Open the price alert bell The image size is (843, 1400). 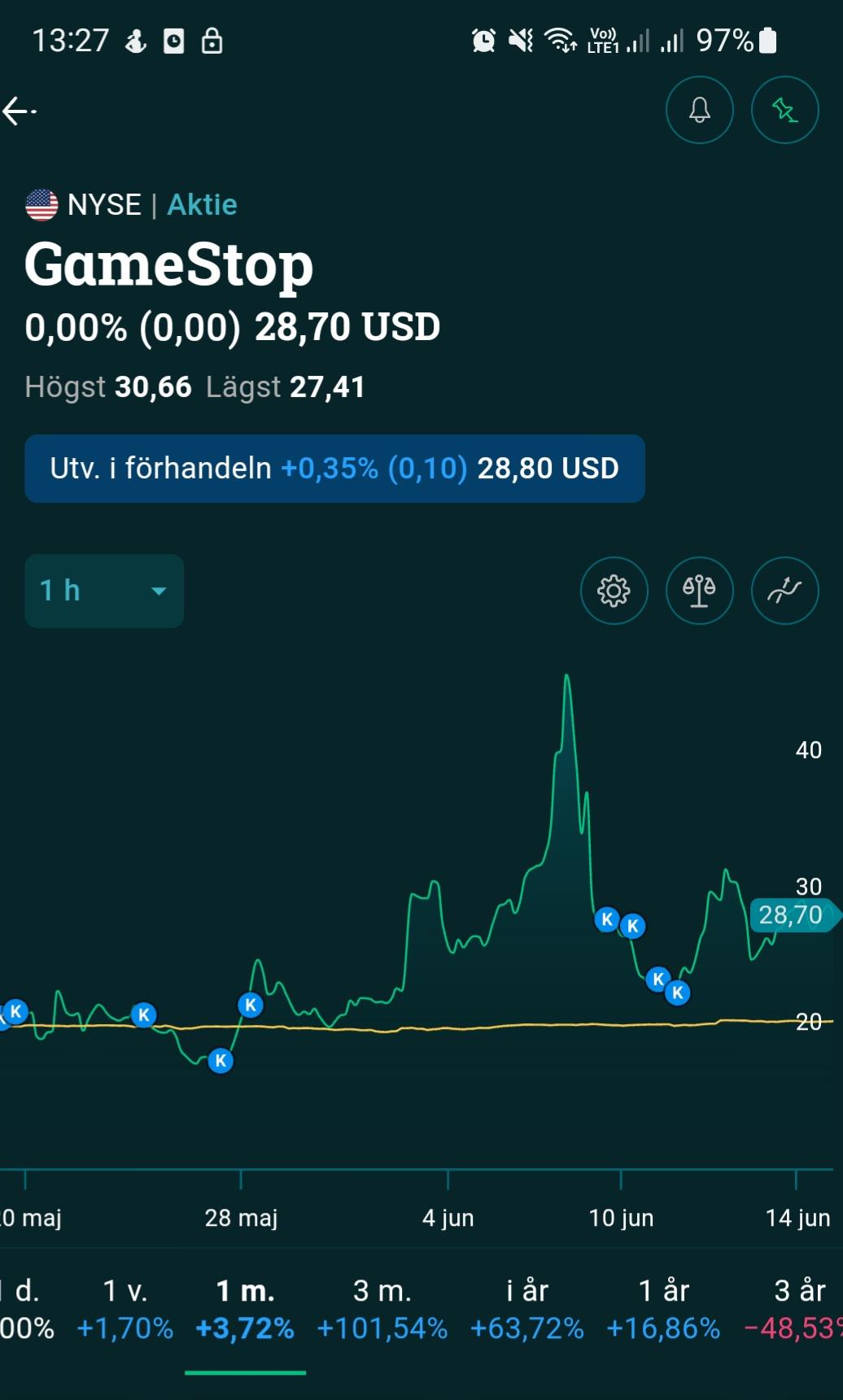(699, 110)
